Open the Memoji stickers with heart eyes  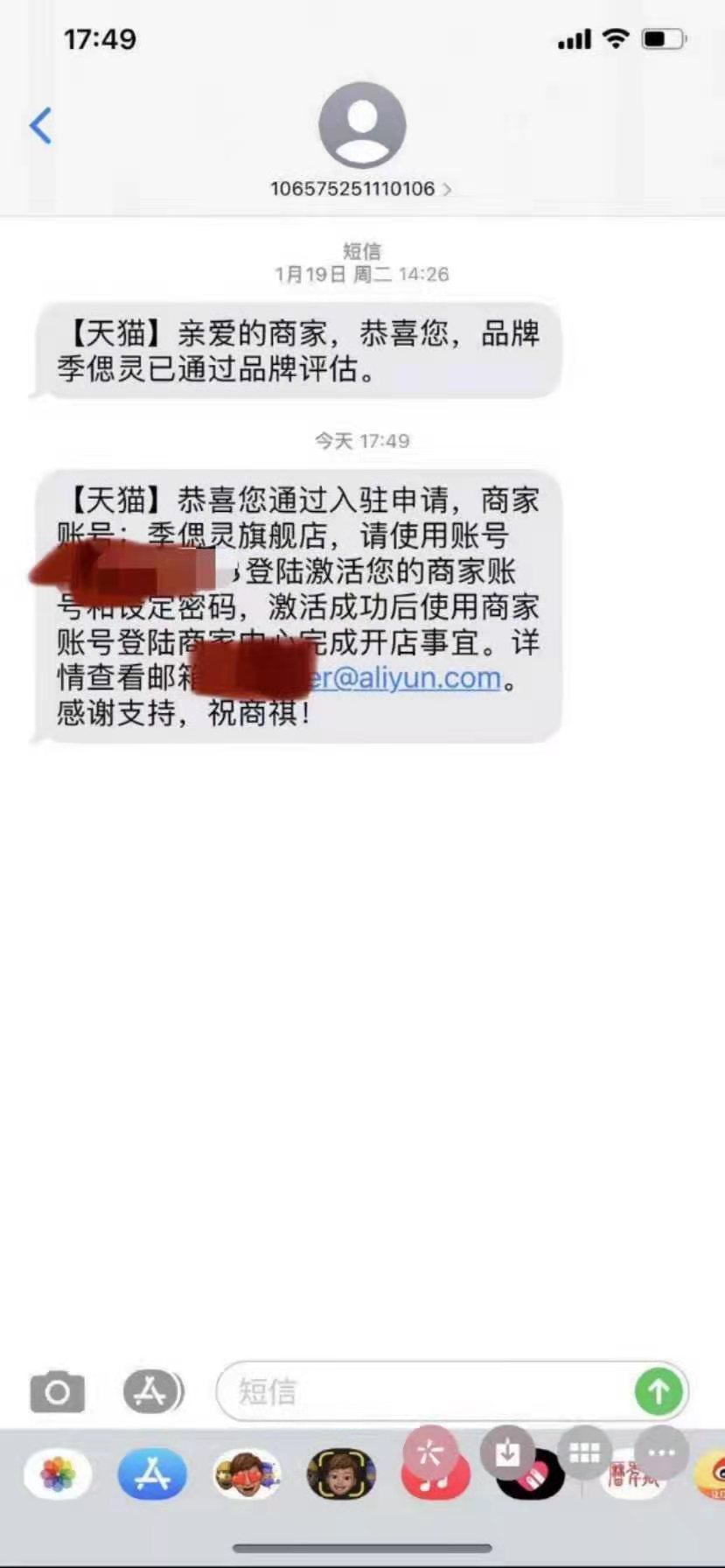(x=247, y=1473)
